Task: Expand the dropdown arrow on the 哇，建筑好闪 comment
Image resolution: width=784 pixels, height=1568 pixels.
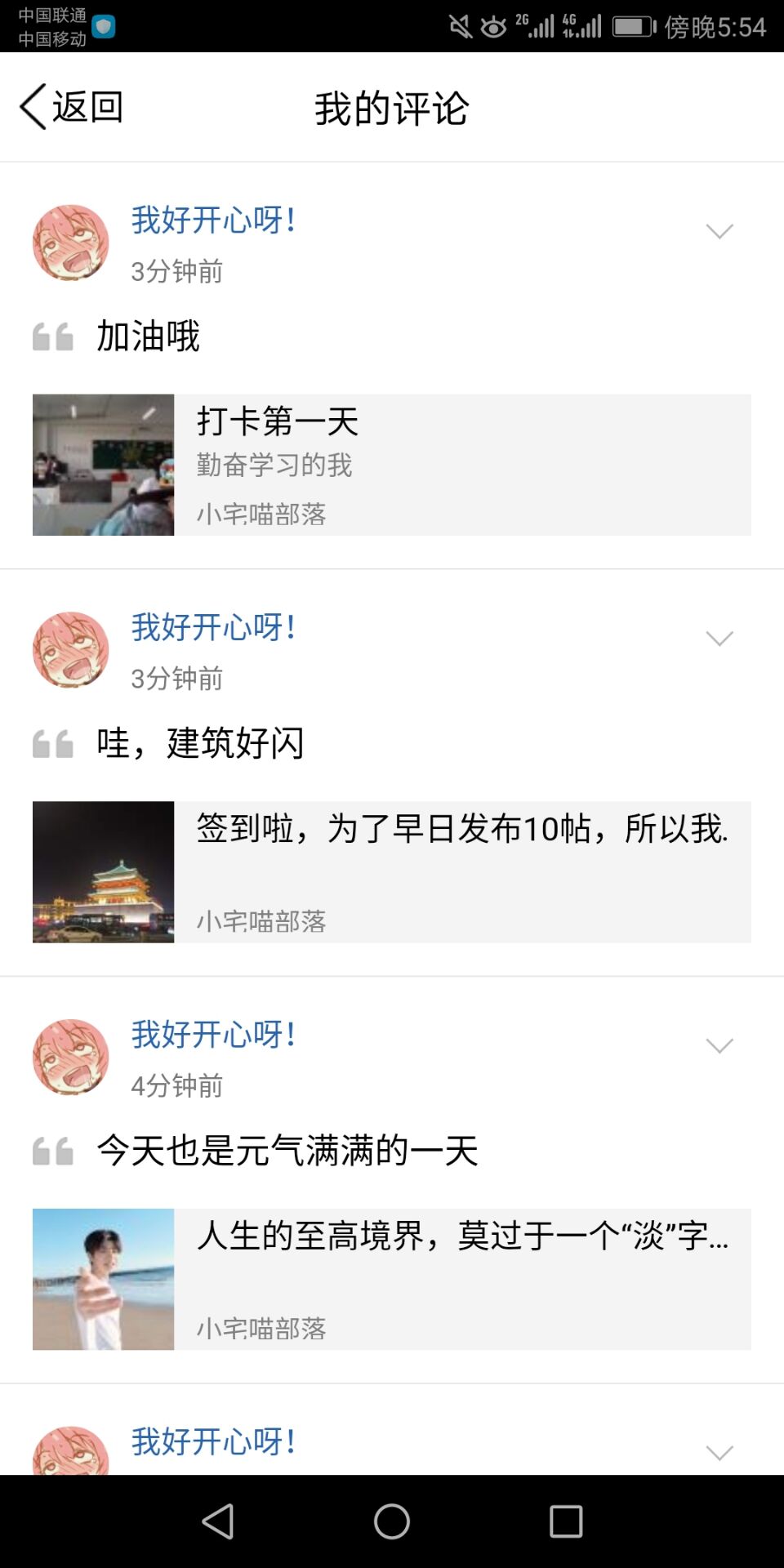Action: pyautogui.click(x=719, y=639)
